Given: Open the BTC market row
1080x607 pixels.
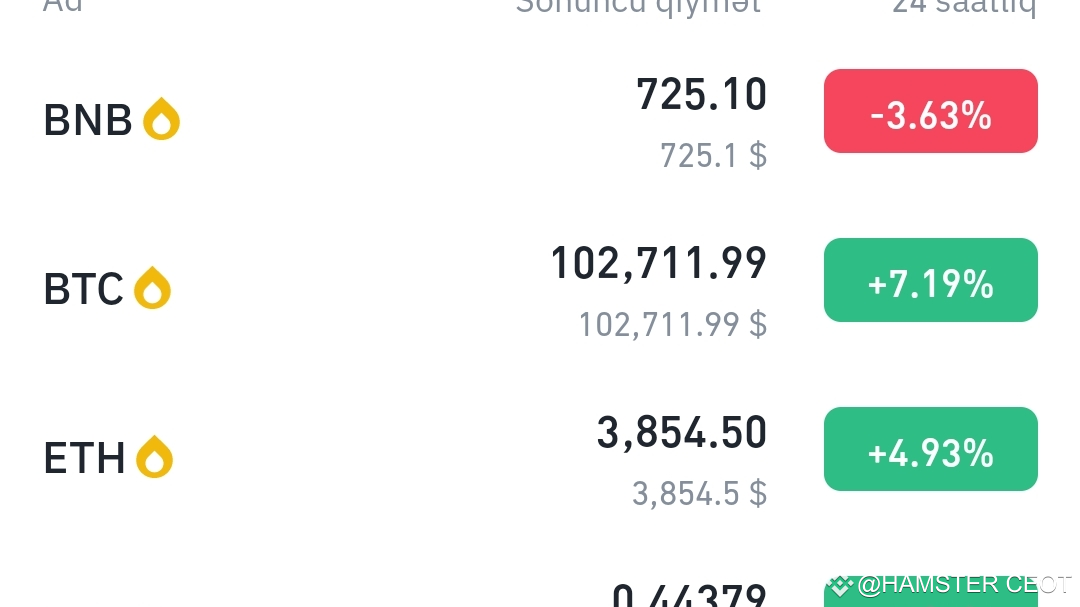Looking at the screenshot, I should [x=540, y=289].
